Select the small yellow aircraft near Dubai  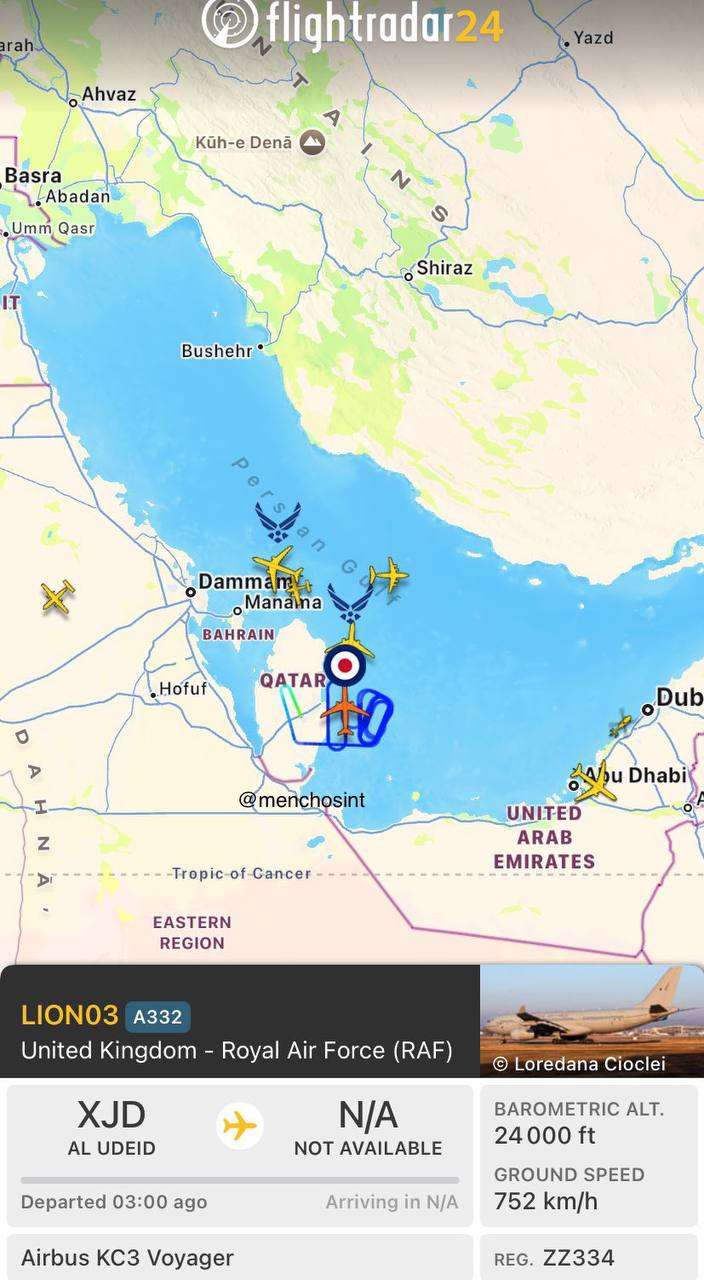[621, 724]
